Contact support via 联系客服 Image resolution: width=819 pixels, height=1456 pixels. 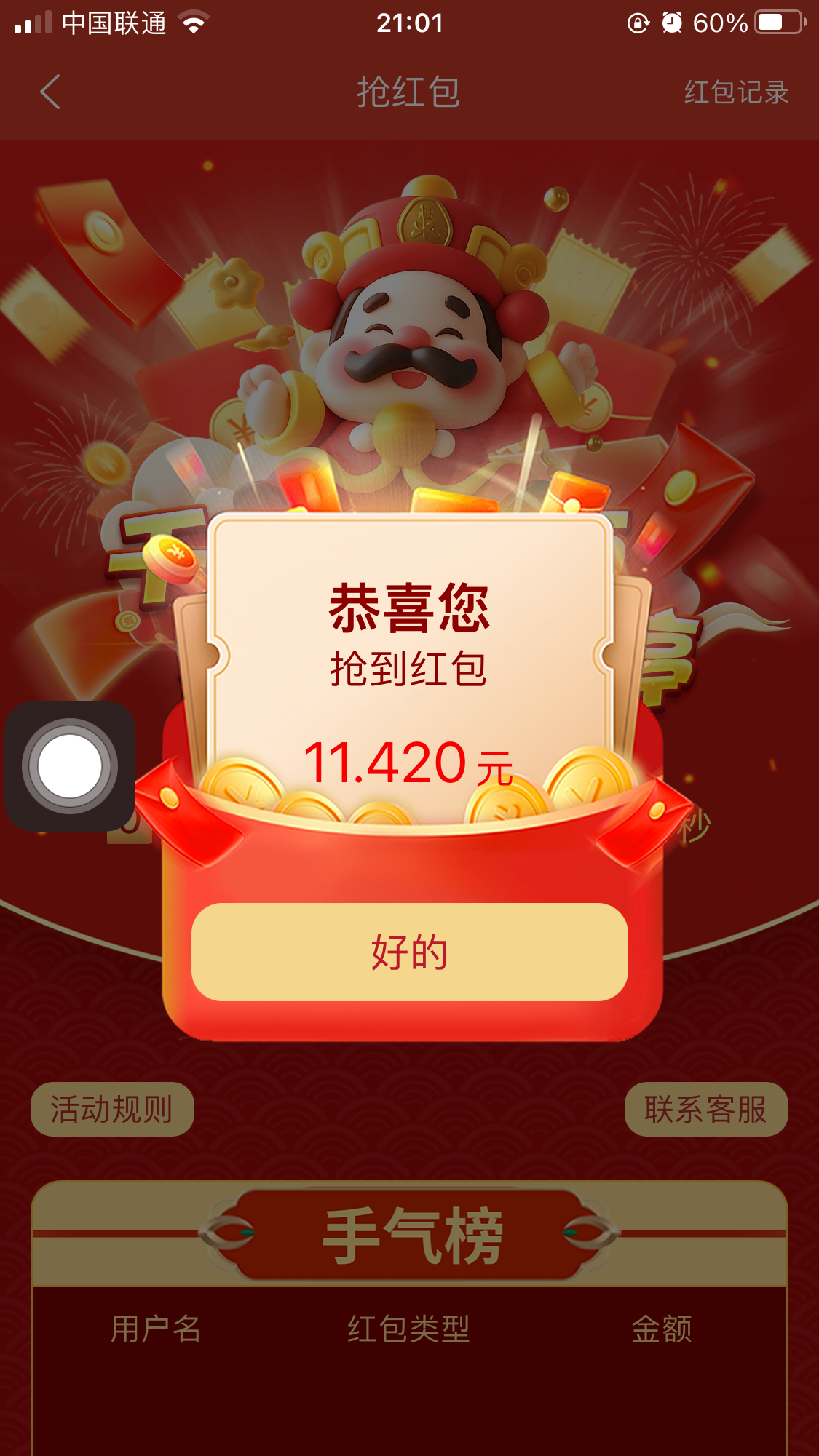705,1109
